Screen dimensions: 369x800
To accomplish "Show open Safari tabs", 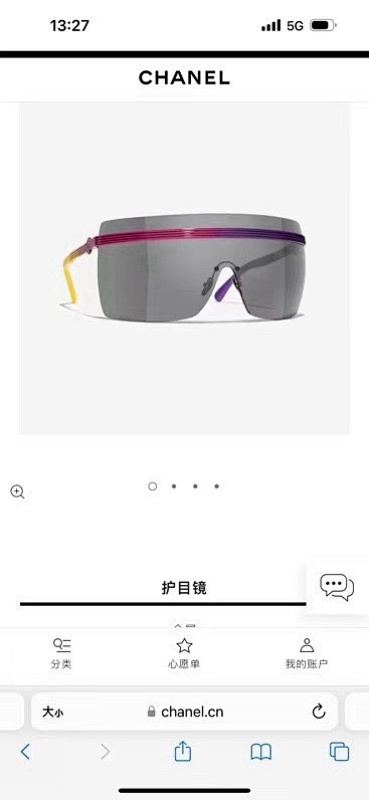I will (x=339, y=752).
